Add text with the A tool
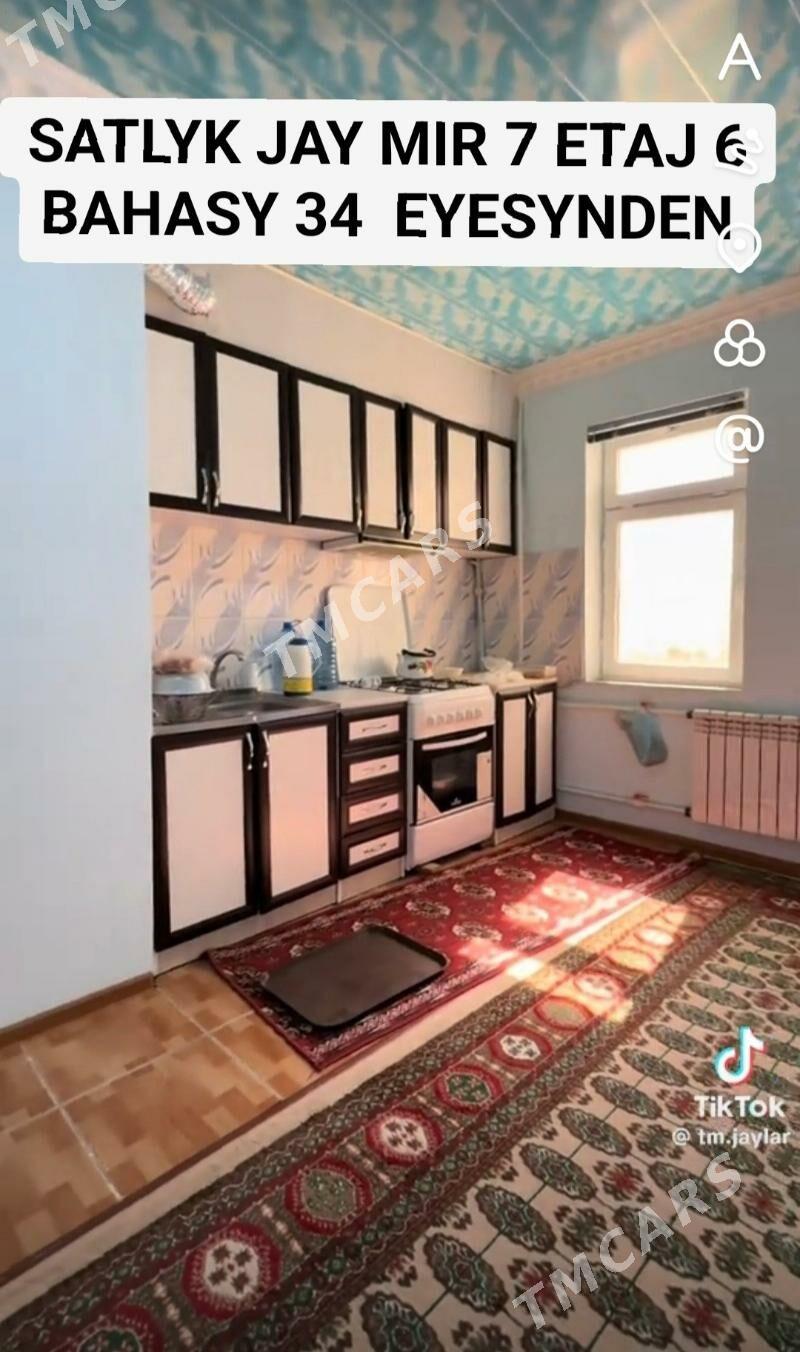 point(739,58)
